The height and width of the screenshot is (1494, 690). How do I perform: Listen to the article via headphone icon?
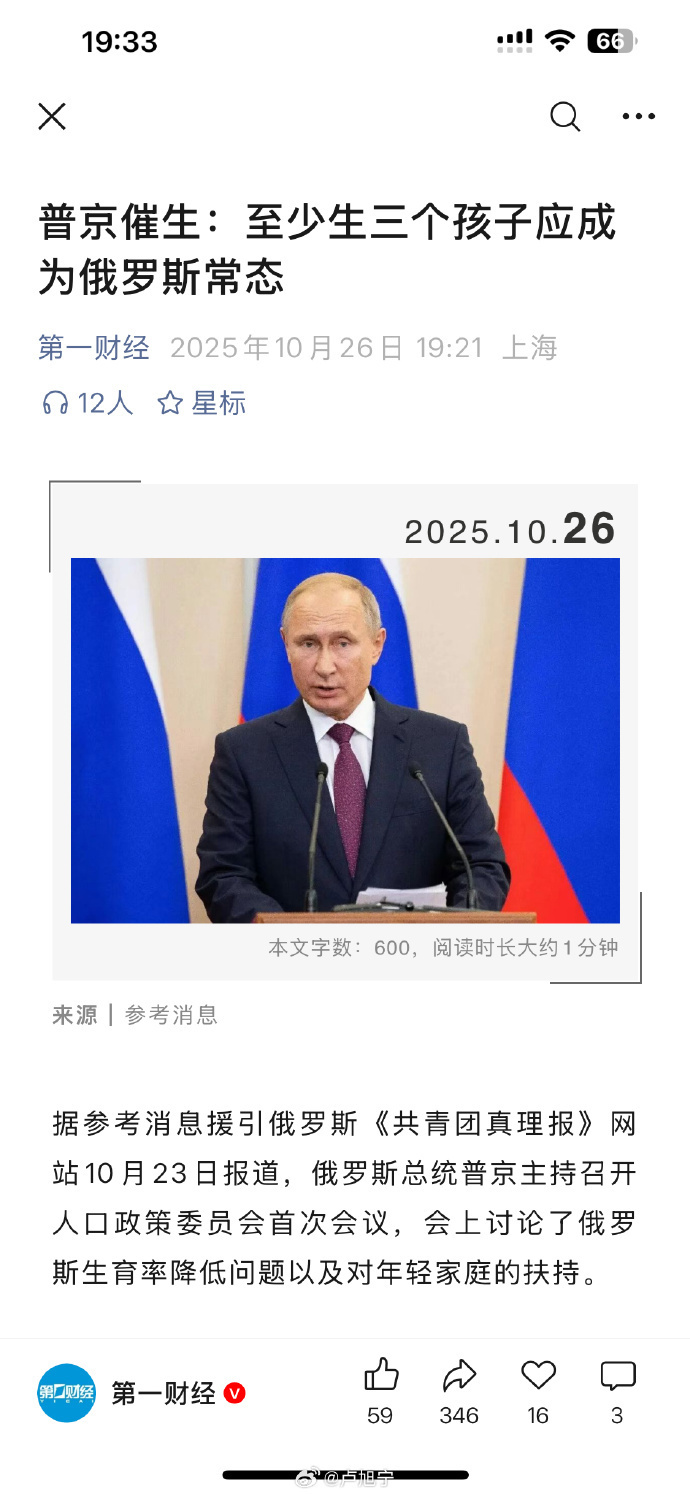(56, 403)
